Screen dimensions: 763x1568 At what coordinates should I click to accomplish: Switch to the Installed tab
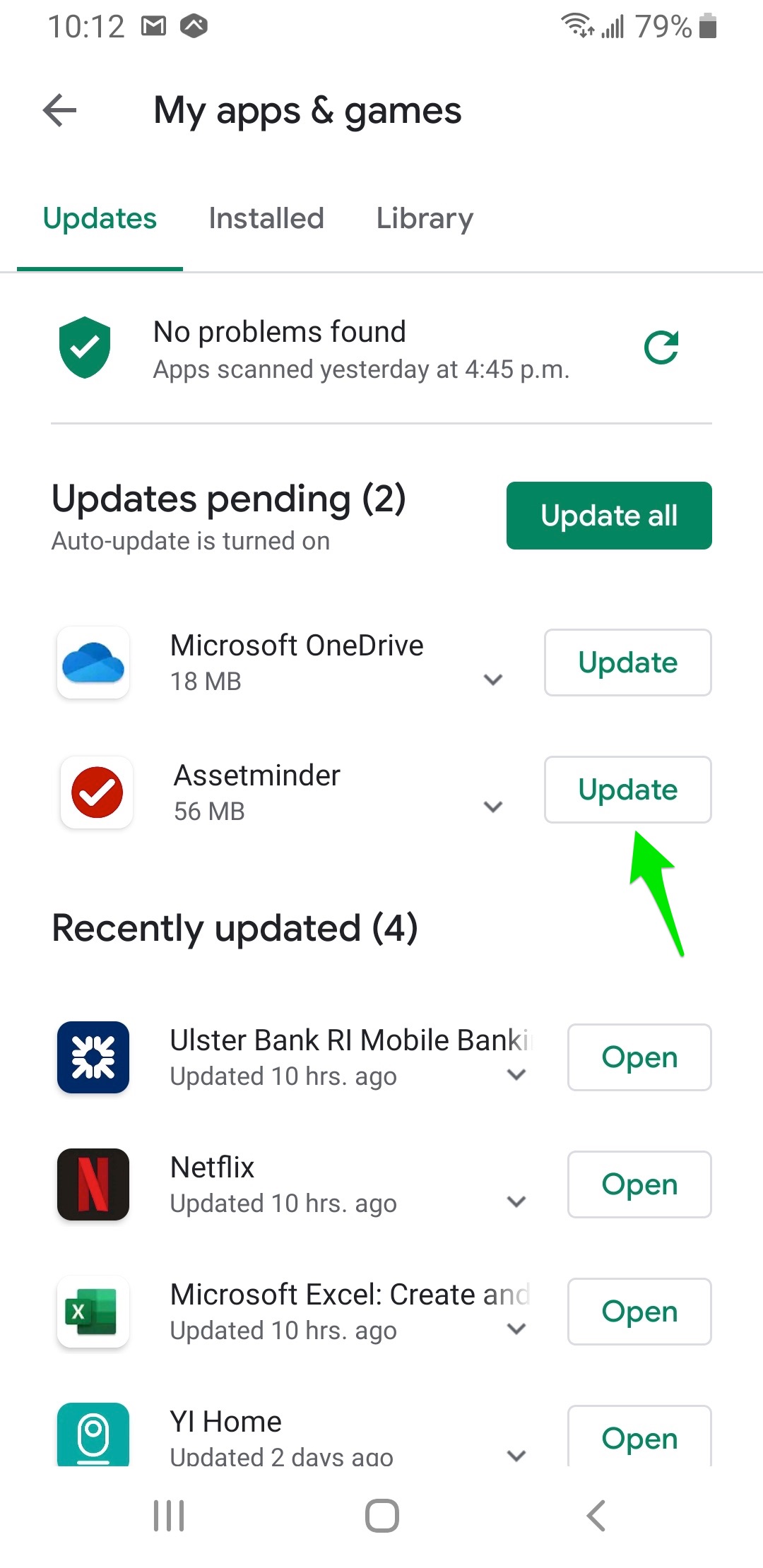pos(266,218)
